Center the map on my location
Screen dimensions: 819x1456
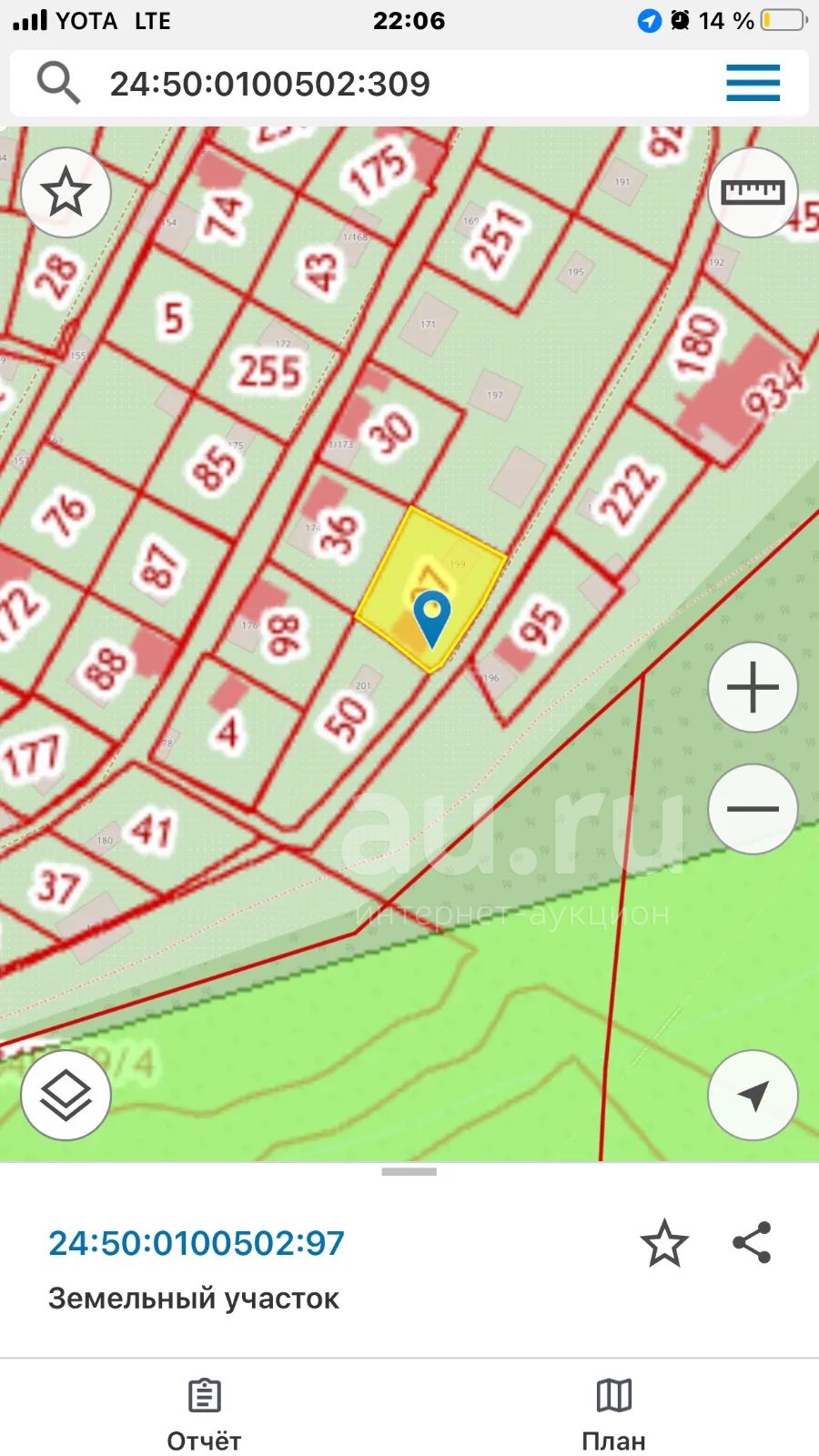[753, 1096]
